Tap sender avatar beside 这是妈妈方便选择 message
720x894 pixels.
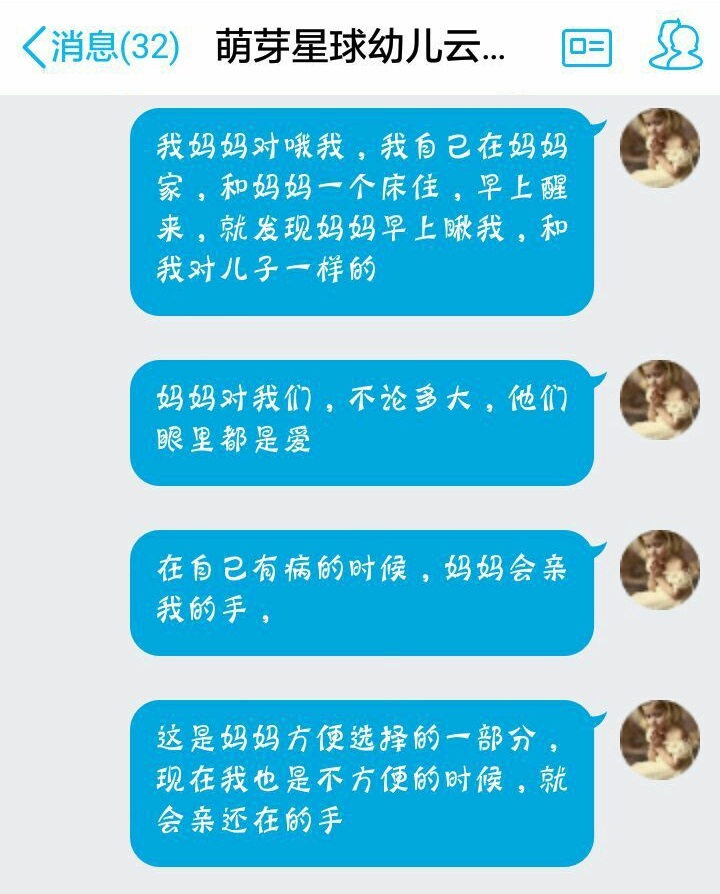[x=660, y=740]
